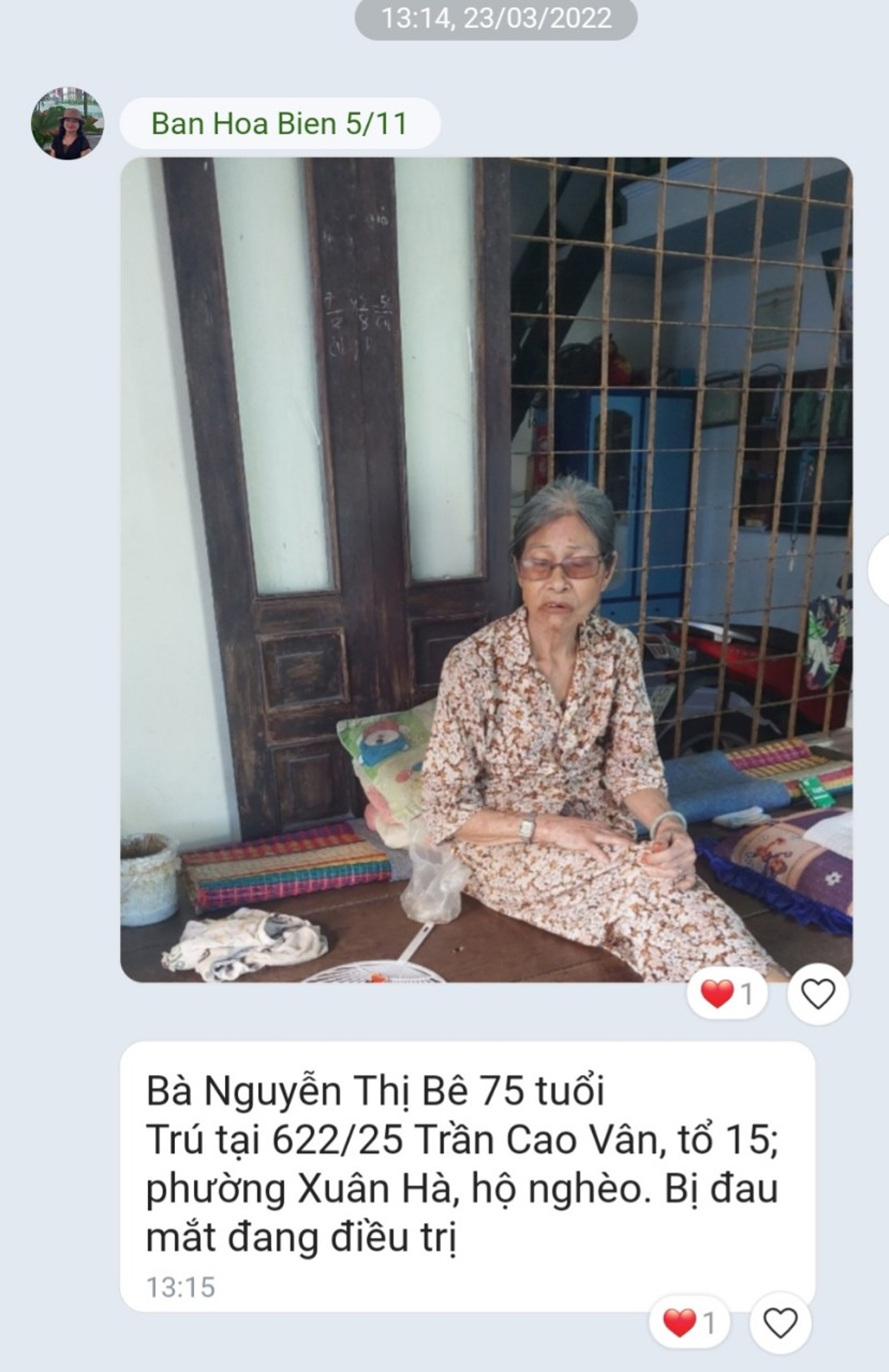Tap sender name Ban Hoa Bien 5/11
This screenshot has height=1372, width=889.
[279, 124]
